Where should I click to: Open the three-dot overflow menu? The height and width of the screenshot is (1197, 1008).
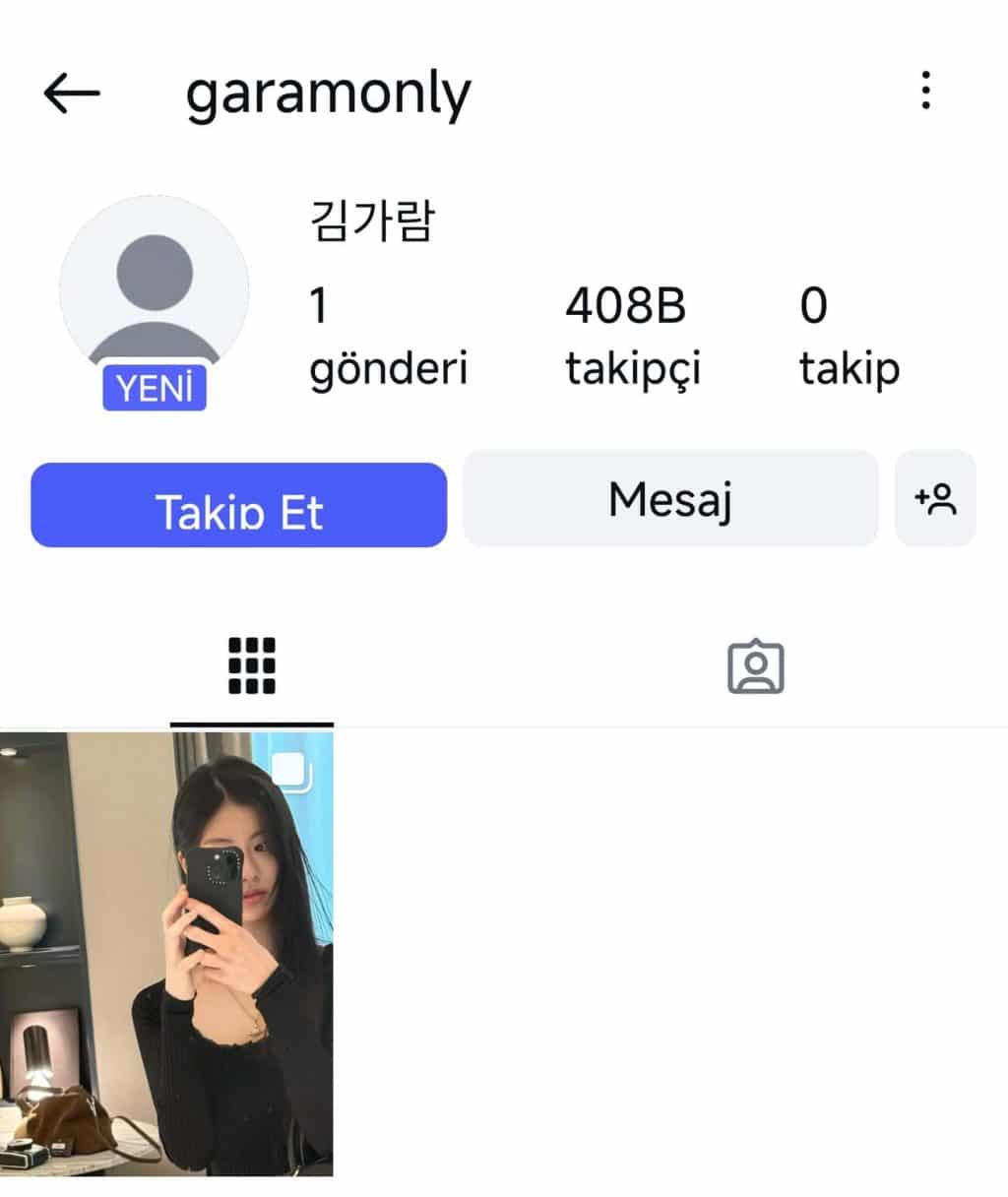tap(925, 91)
